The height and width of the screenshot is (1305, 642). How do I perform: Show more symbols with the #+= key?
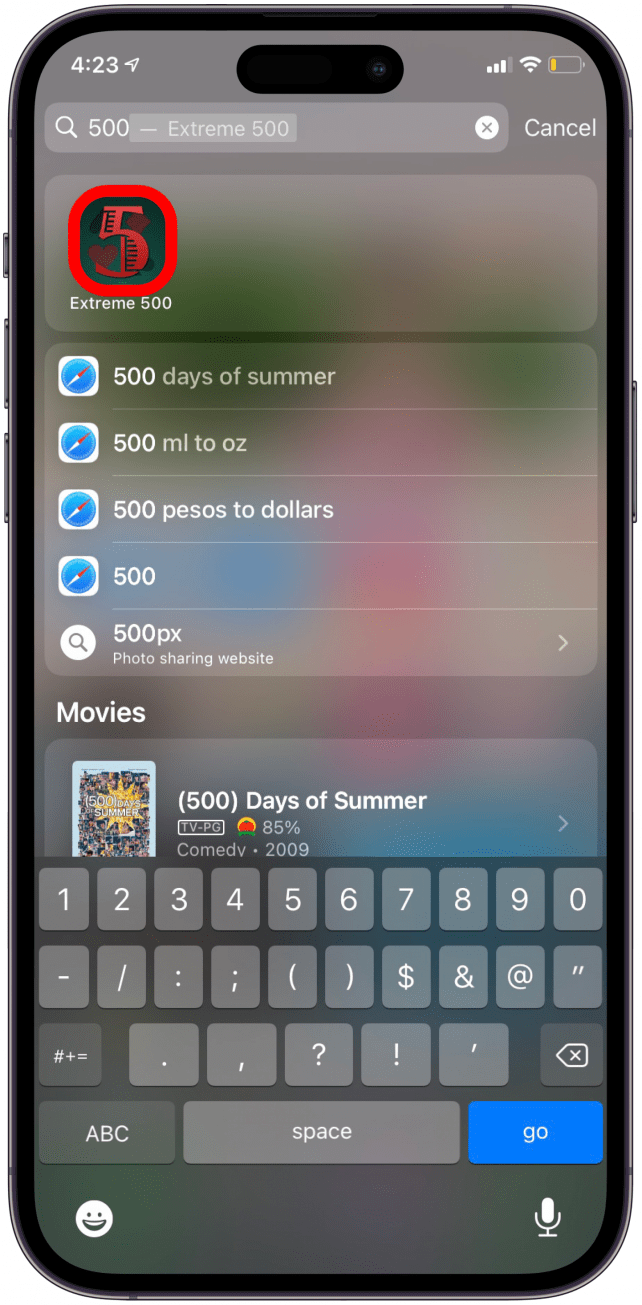(x=70, y=1055)
